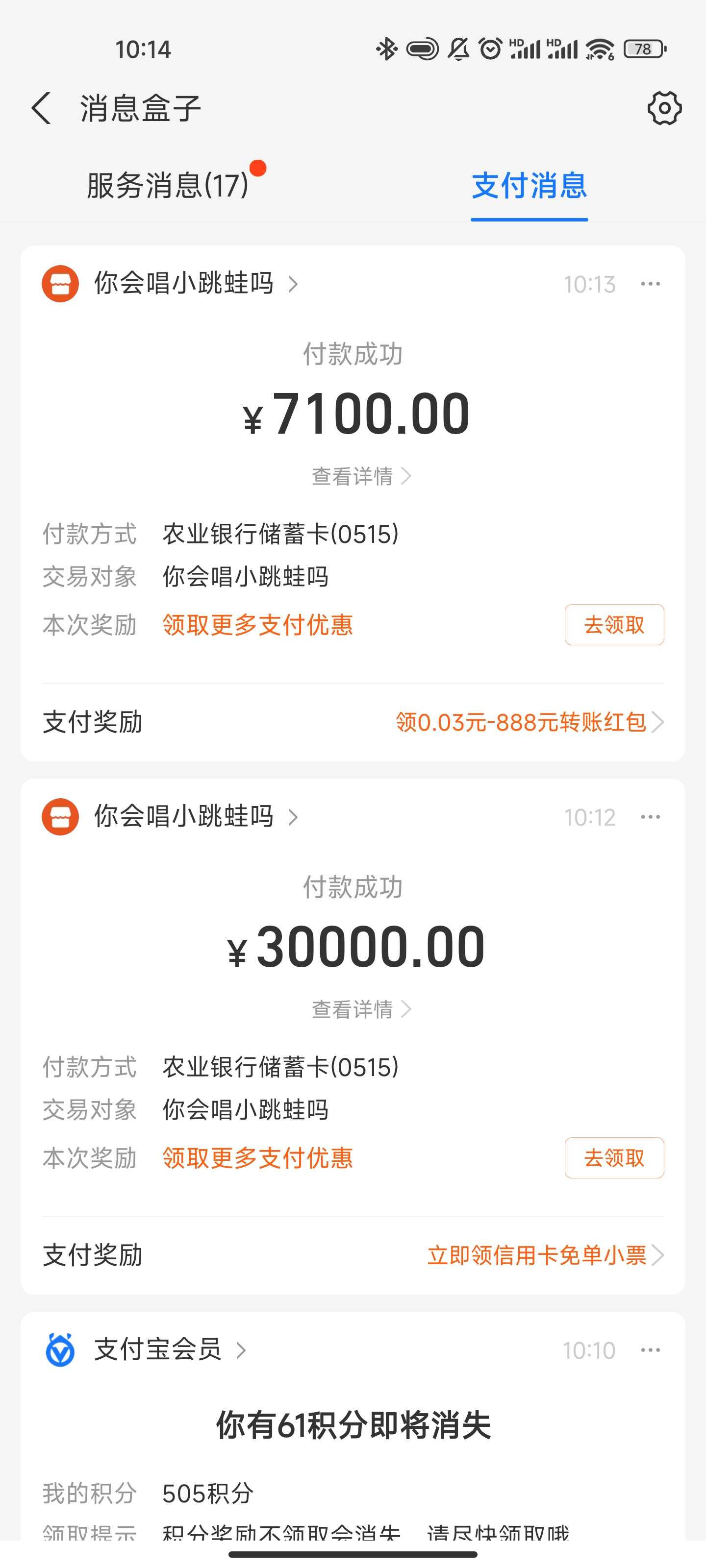The width and height of the screenshot is (706, 1568).
Task: Open the 你有61积分即将消失 message card
Action: (353, 1425)
